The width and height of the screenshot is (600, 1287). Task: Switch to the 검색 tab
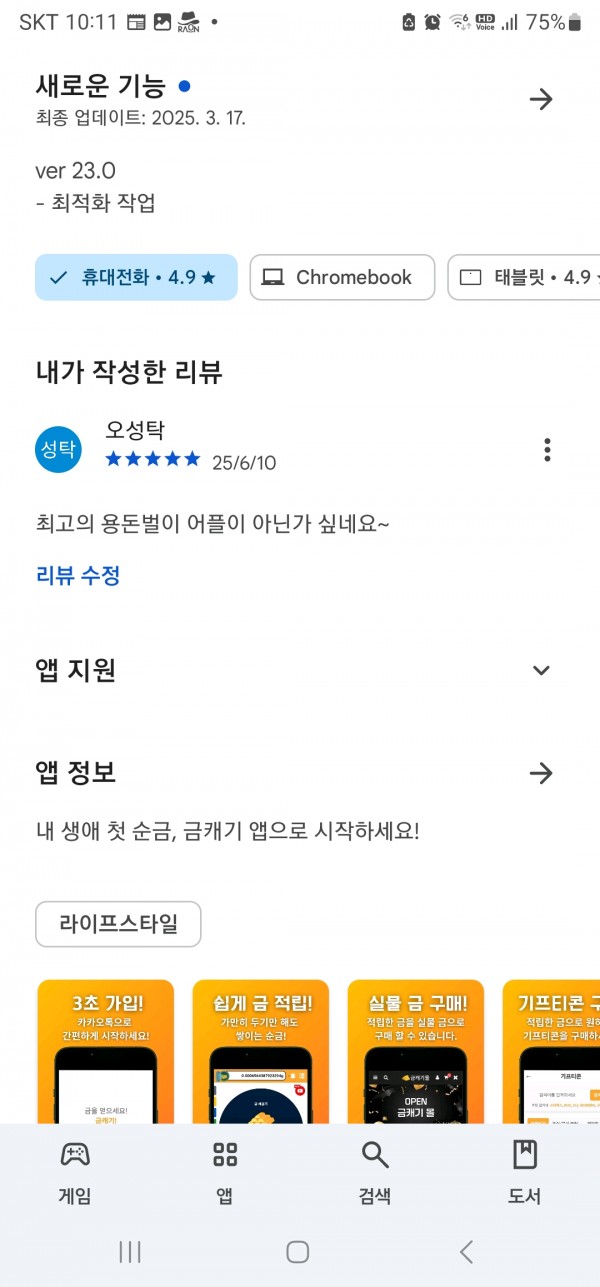(375, 1172)
